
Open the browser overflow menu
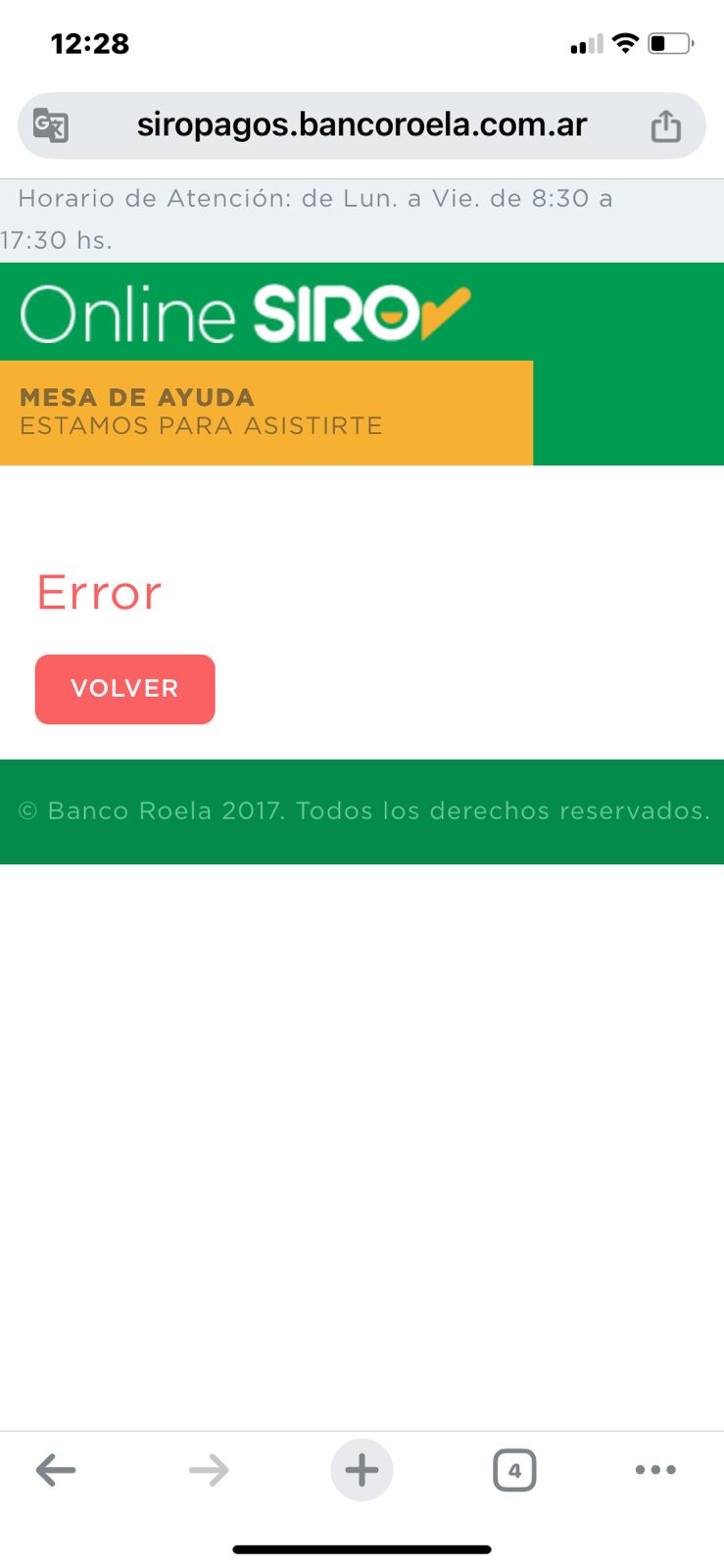pos(655,1469)
